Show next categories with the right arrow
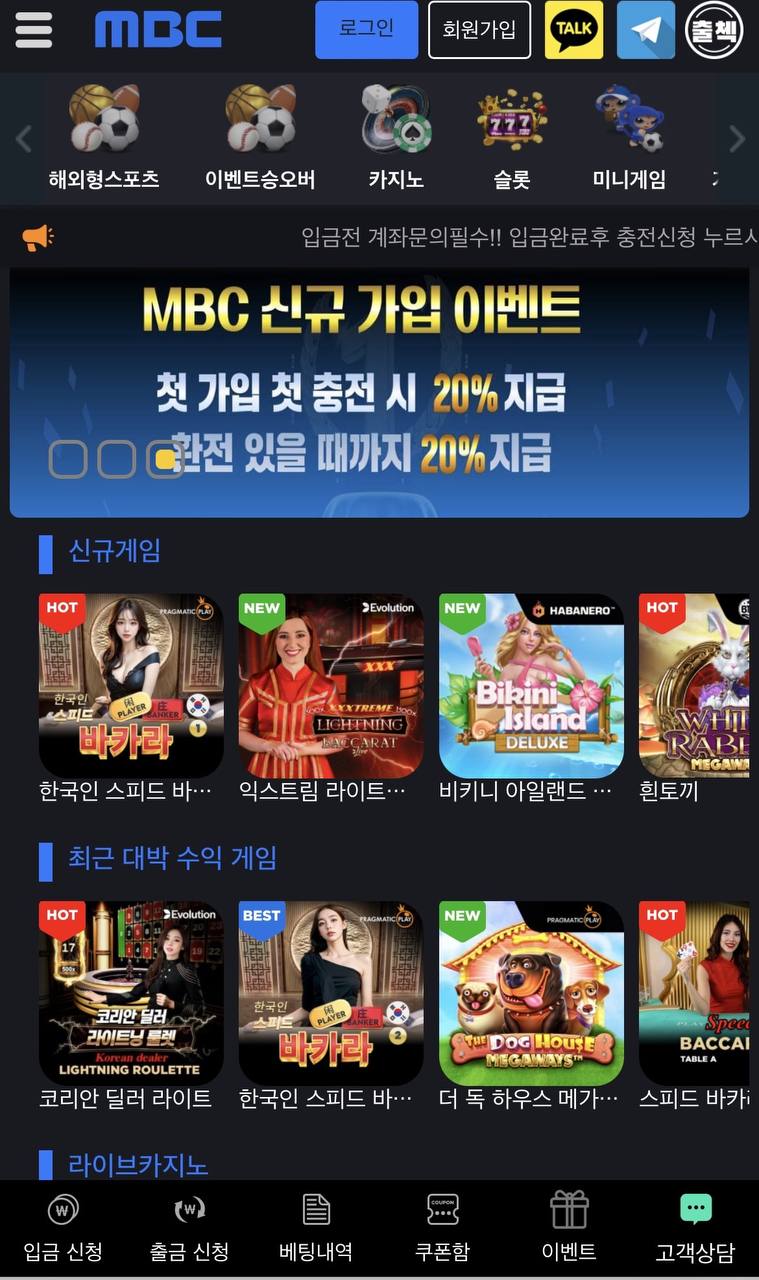759x1280 pixels. click(737, 139)
